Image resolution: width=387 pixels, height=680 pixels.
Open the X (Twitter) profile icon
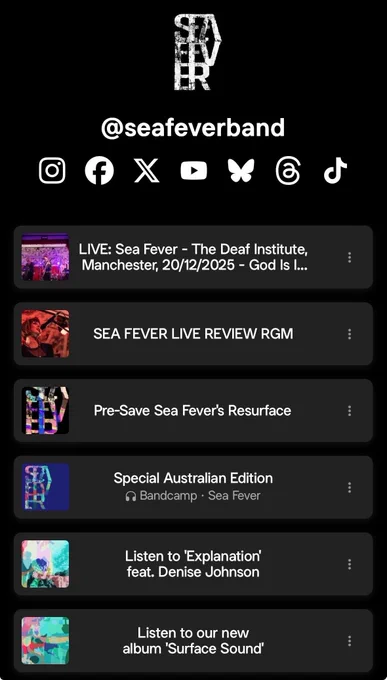[146, 170]
